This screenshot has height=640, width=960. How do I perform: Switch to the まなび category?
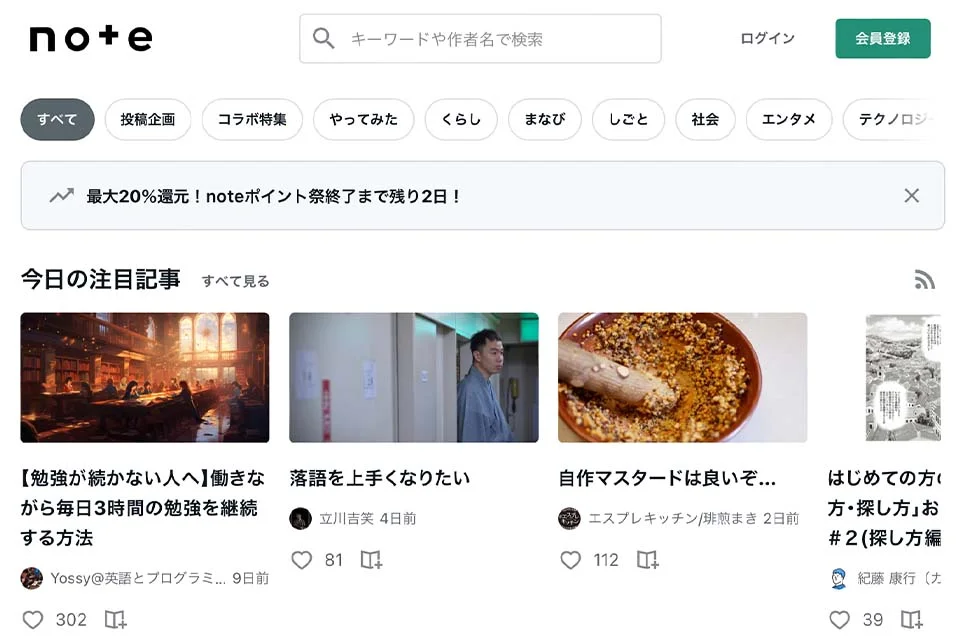coord(544,119)
